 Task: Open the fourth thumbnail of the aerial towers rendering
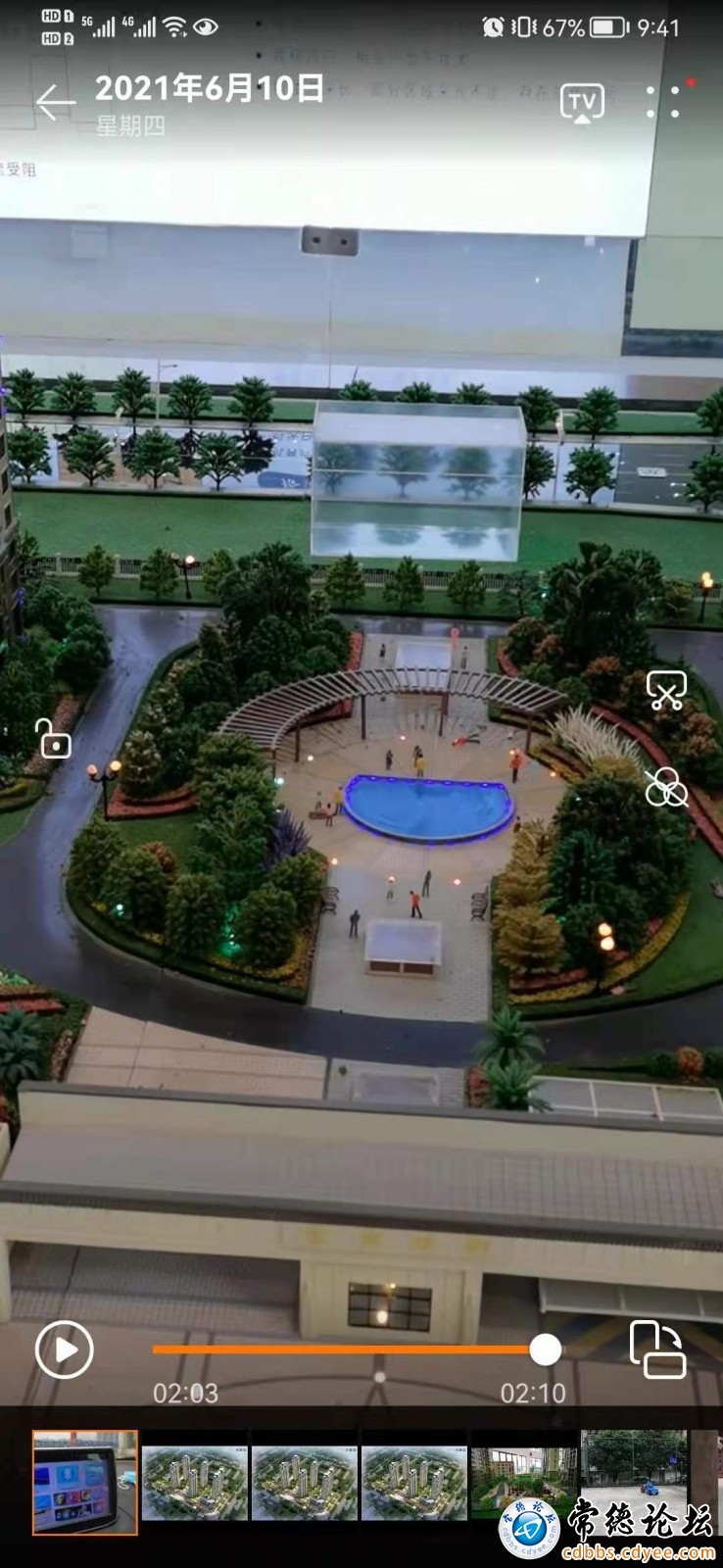[x=414, y=1484]
